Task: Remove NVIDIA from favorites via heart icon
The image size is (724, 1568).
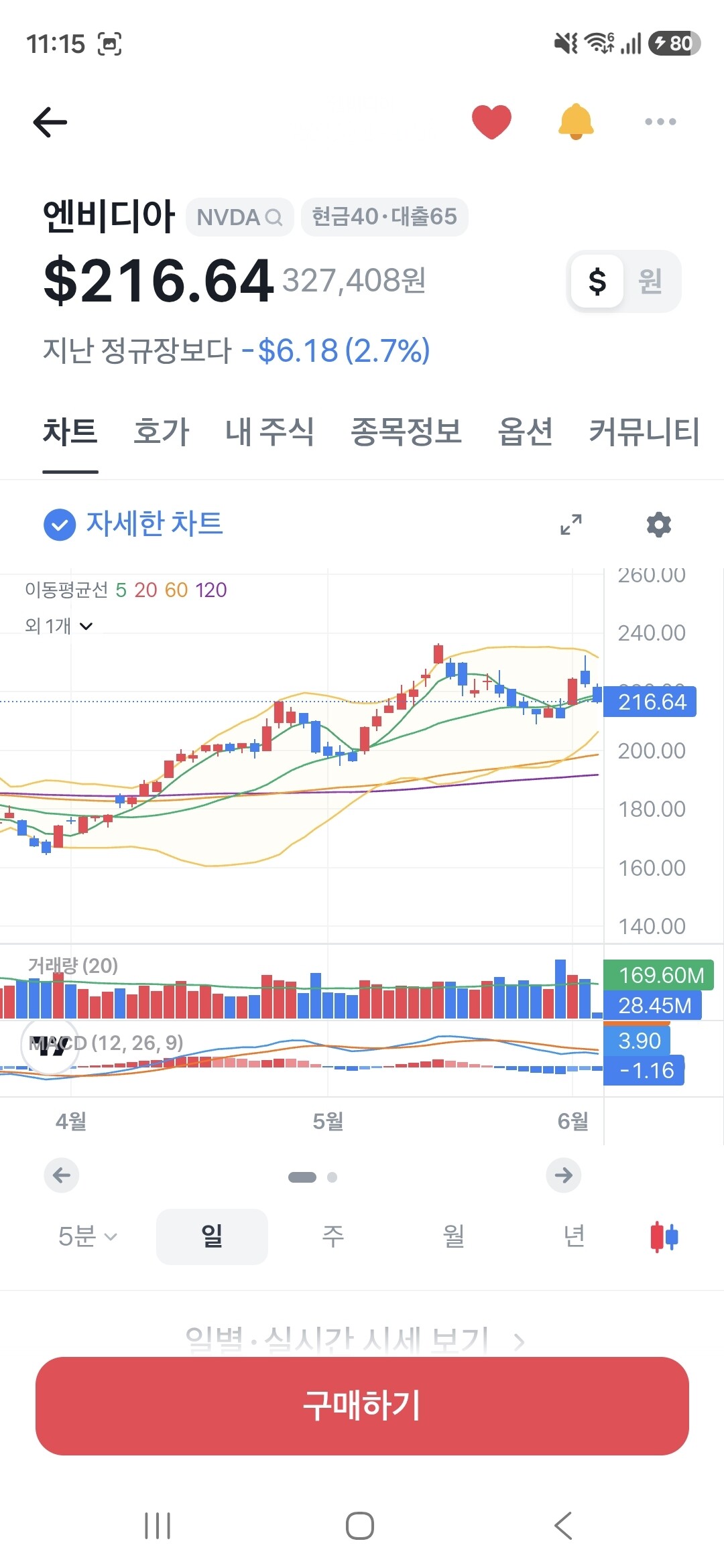Action: pyautogui.click(x=491, y=122)
